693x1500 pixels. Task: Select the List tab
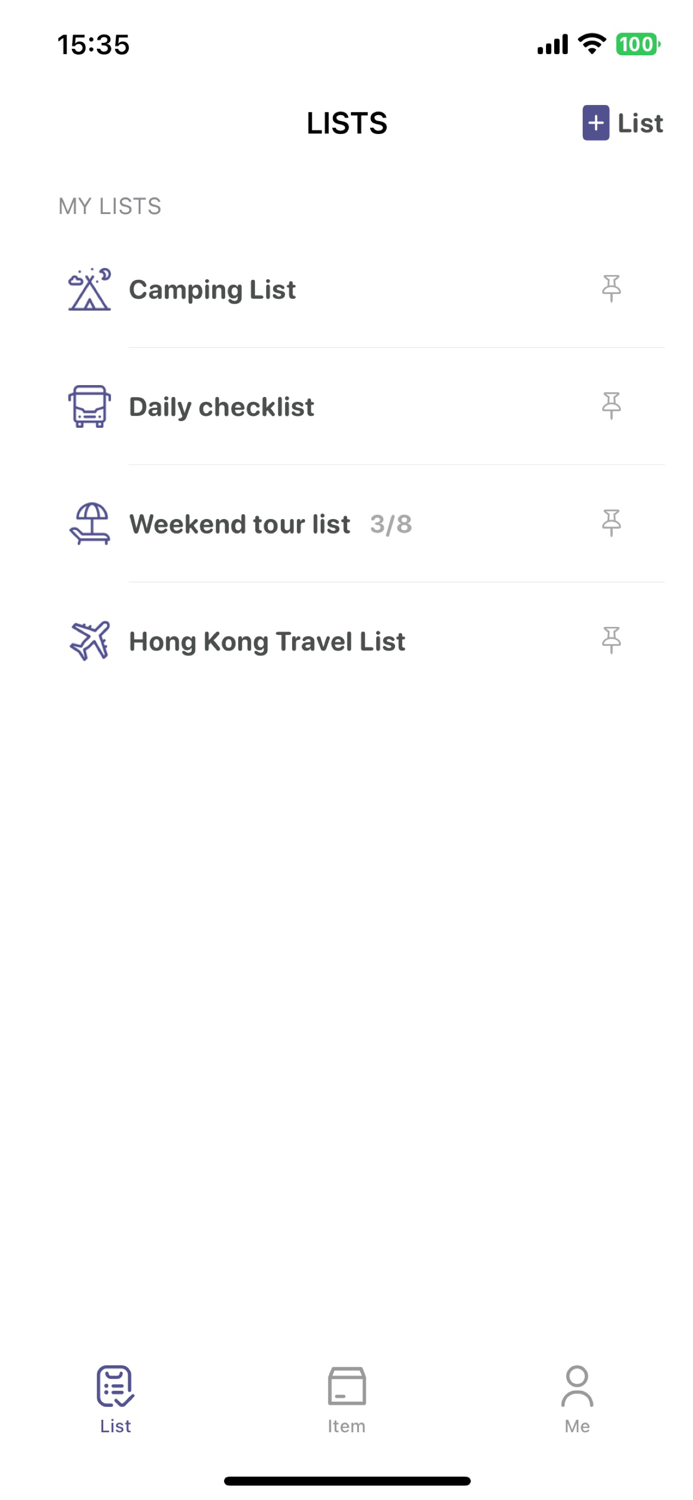(x=115, y=1399)
